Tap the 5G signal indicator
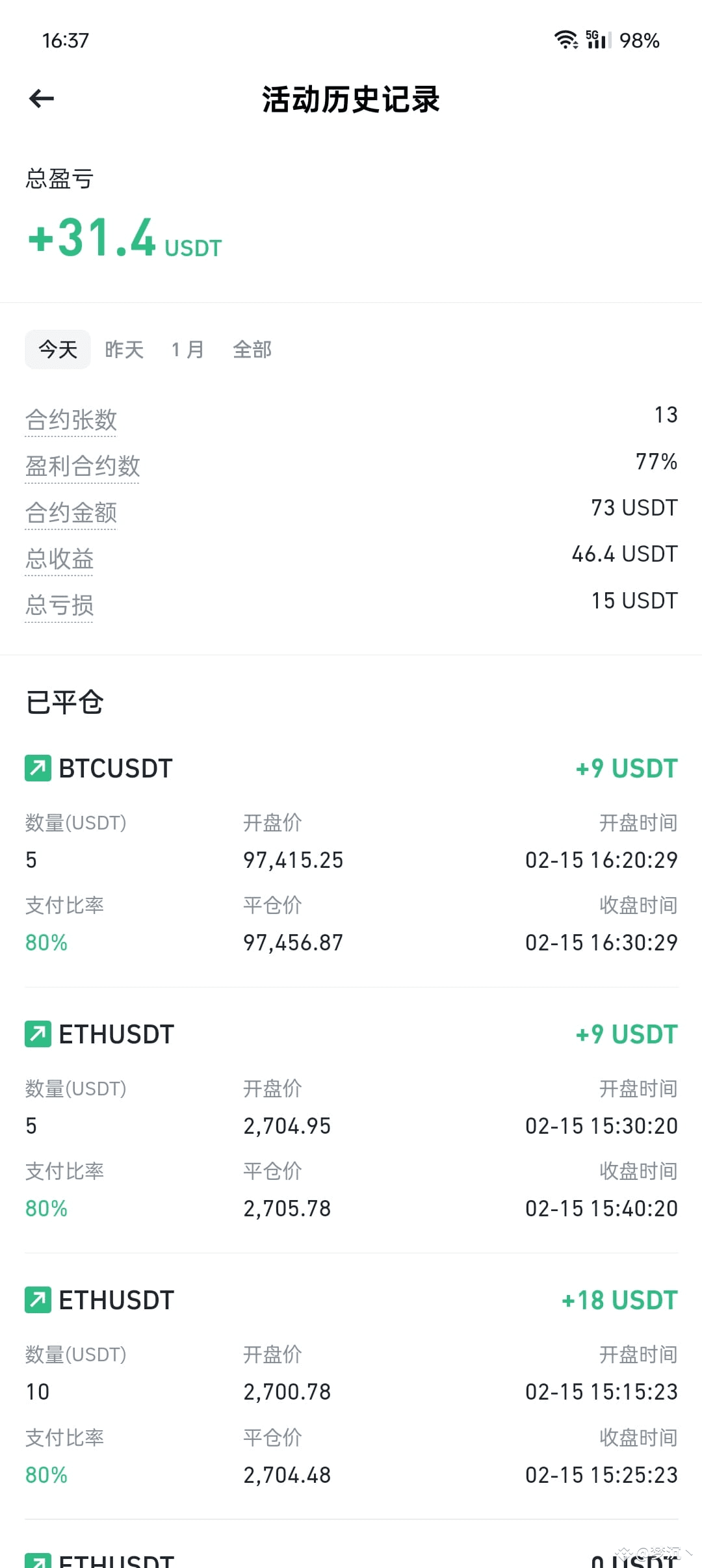702x1568 pixels. tap(596, 40)
